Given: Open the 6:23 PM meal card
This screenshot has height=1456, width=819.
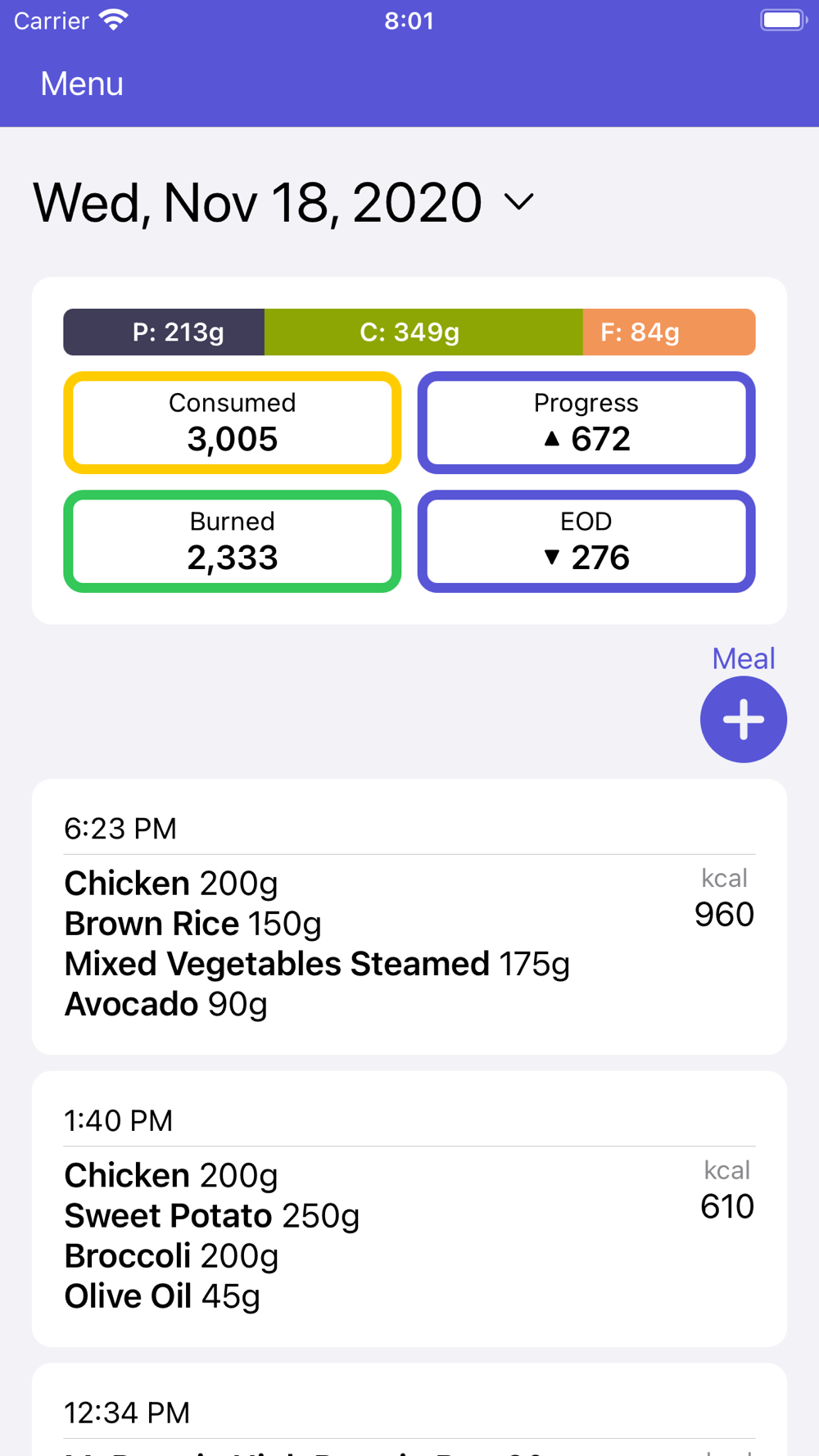Looking at the screenshot, I should [409, 916].
